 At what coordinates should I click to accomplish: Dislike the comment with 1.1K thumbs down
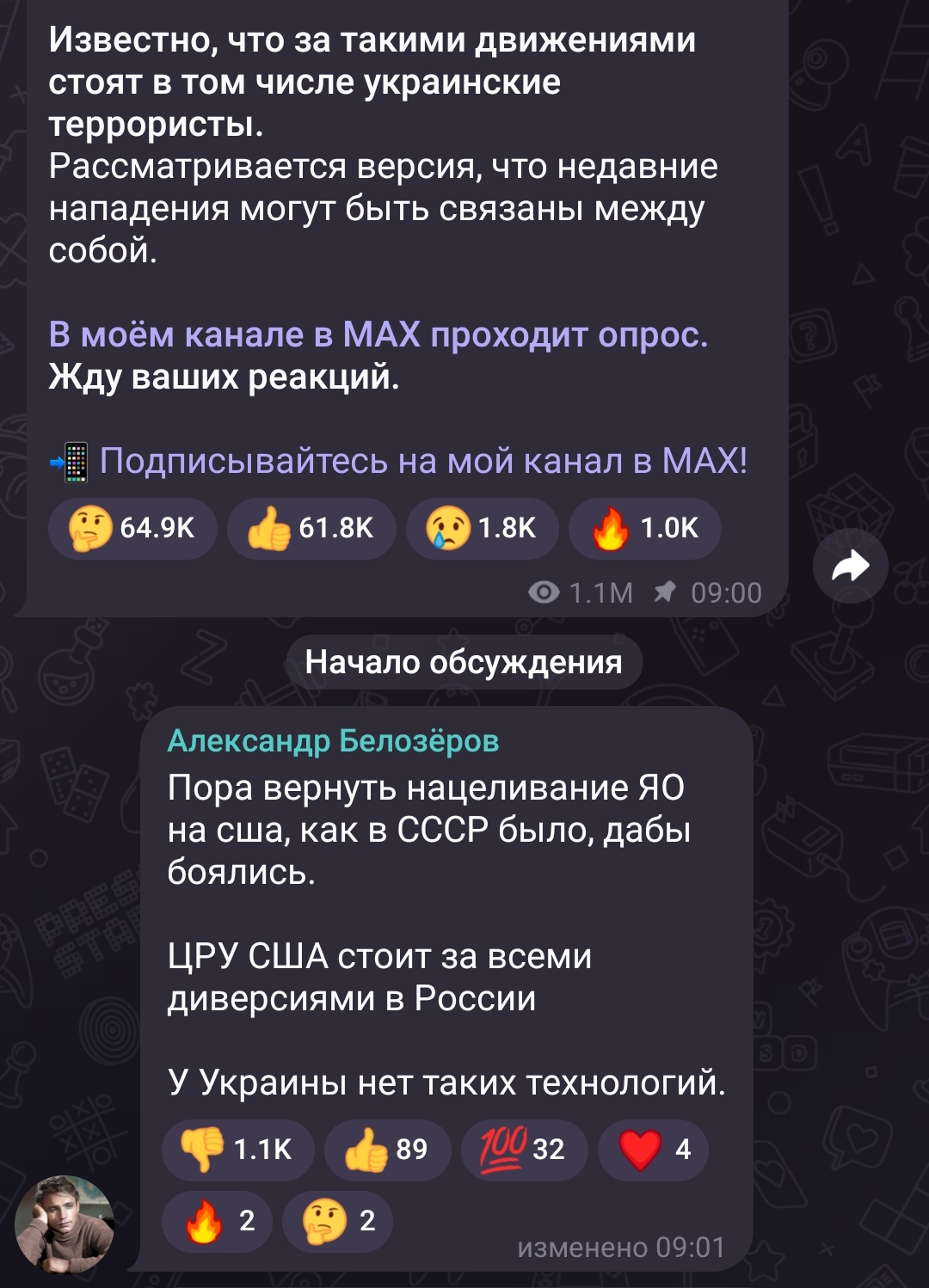[x=237, y=1149]
